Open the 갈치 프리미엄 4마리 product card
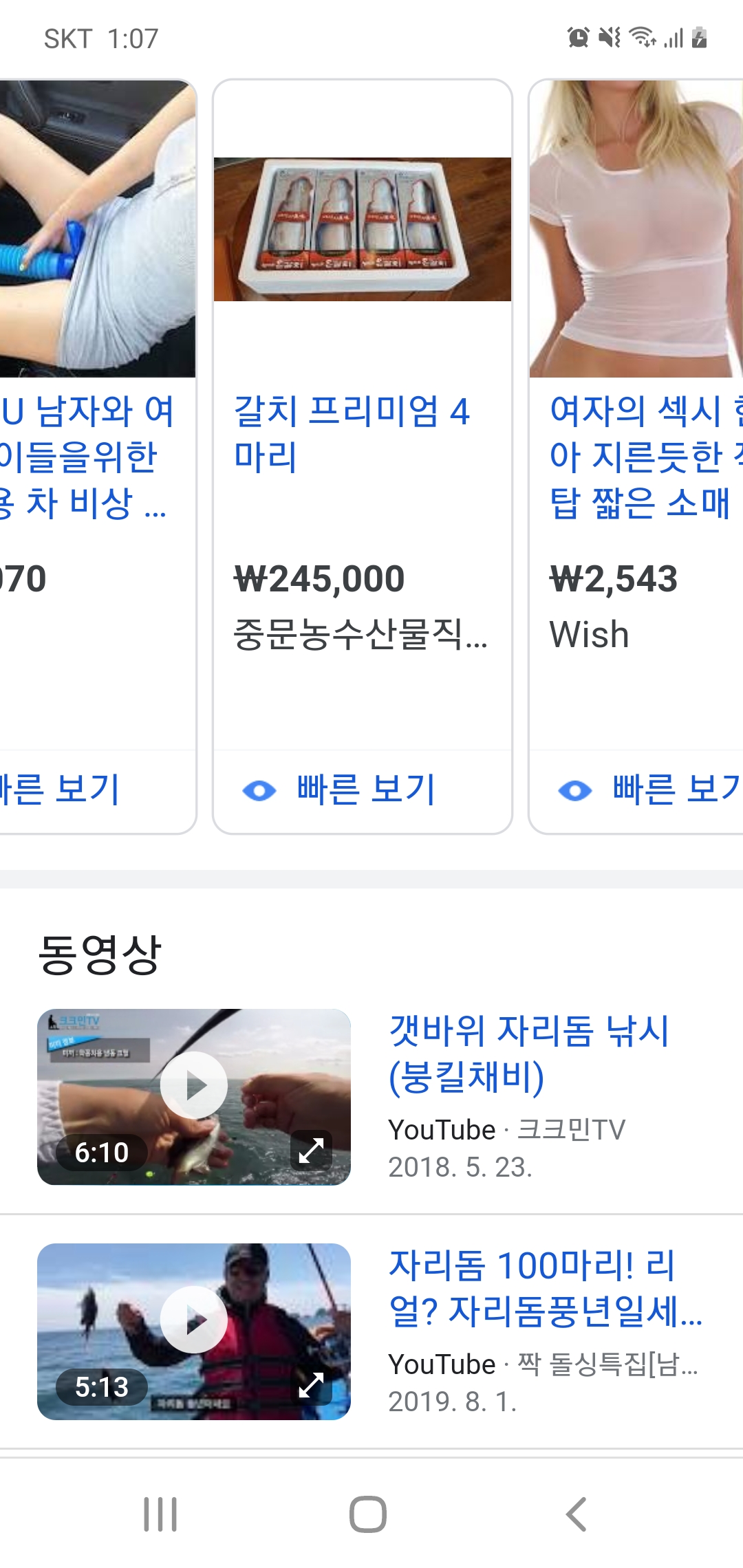 tap(363, 414)
